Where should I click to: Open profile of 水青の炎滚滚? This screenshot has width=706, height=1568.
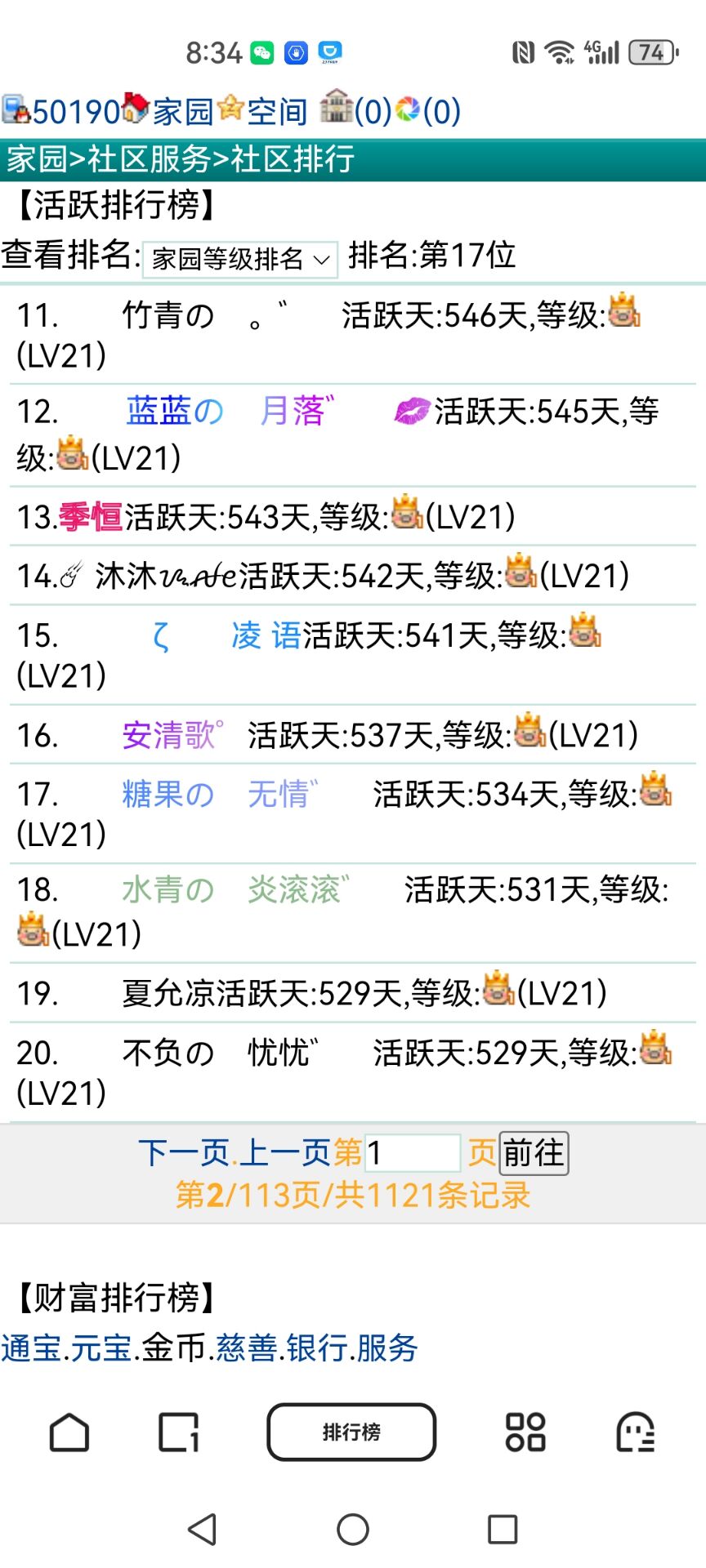pyautogui.click(x=235, y=889)
